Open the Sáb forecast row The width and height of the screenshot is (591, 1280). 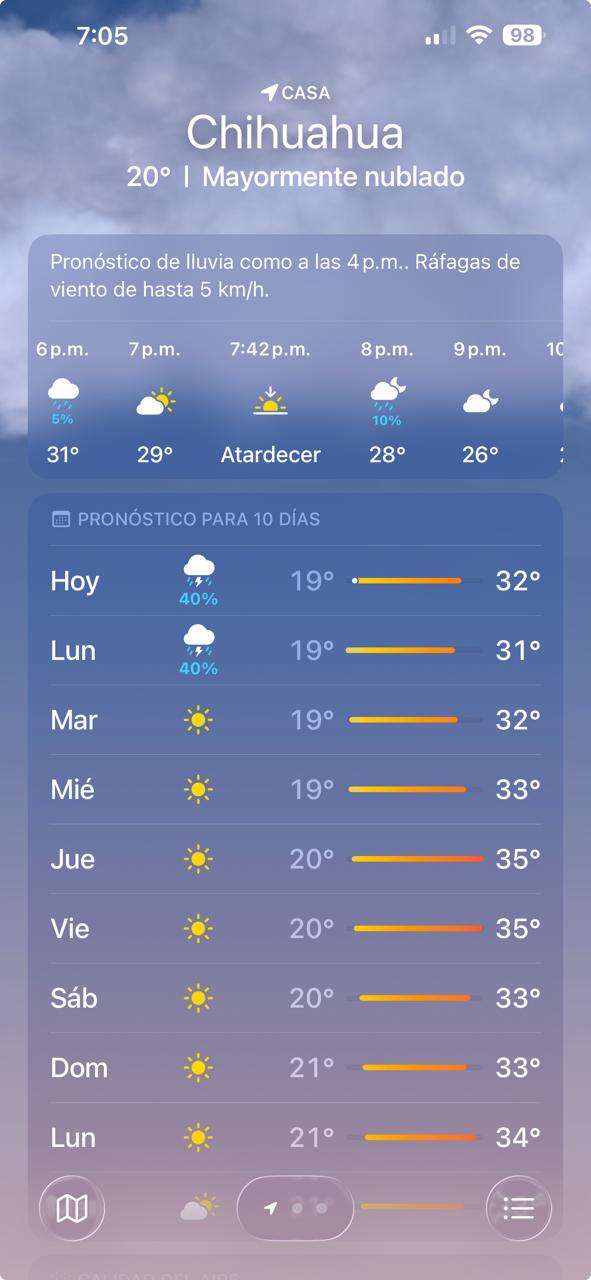(x=295, y=998)
